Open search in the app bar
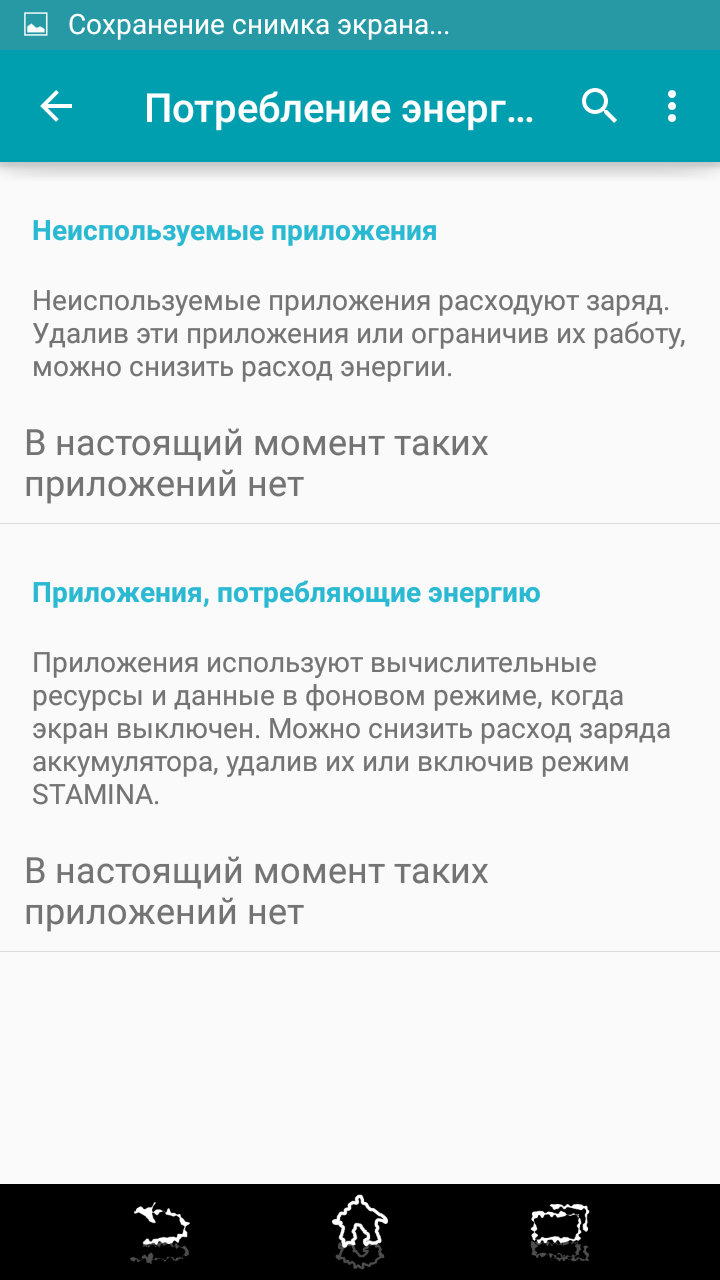Viewport: 720px width, 1280px height. pos(599,106)
